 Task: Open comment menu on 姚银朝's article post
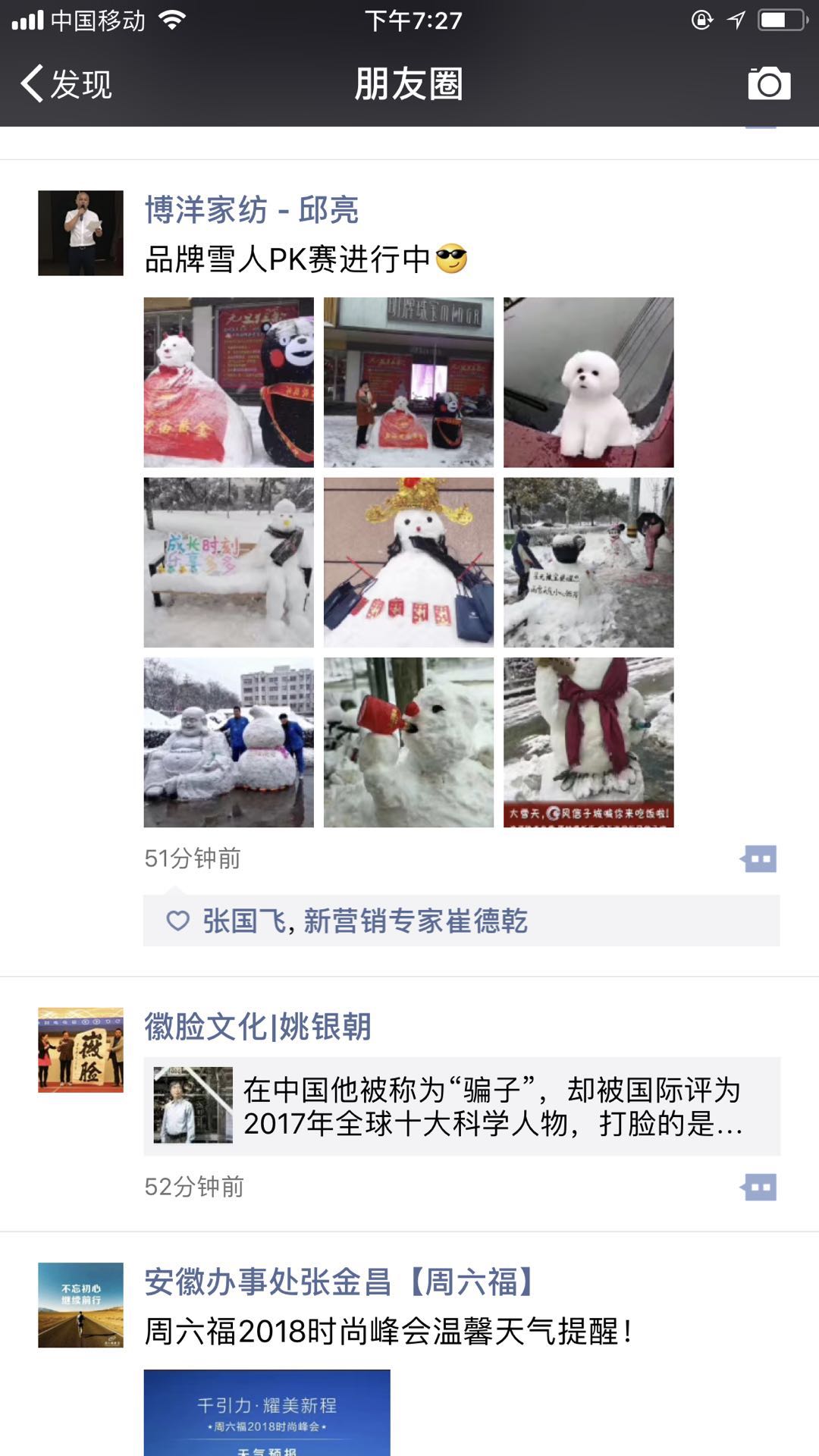coord(759,1187)
